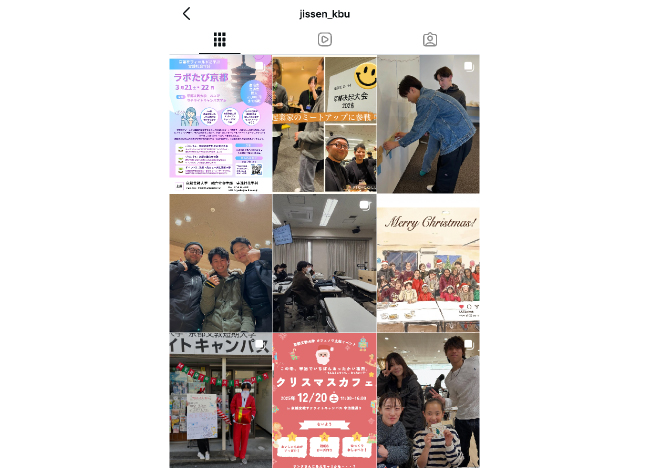Image resolution: width=654 pixels, height=468 pixels.
Task: Switch to the posts grid tab
Action: 220,40
